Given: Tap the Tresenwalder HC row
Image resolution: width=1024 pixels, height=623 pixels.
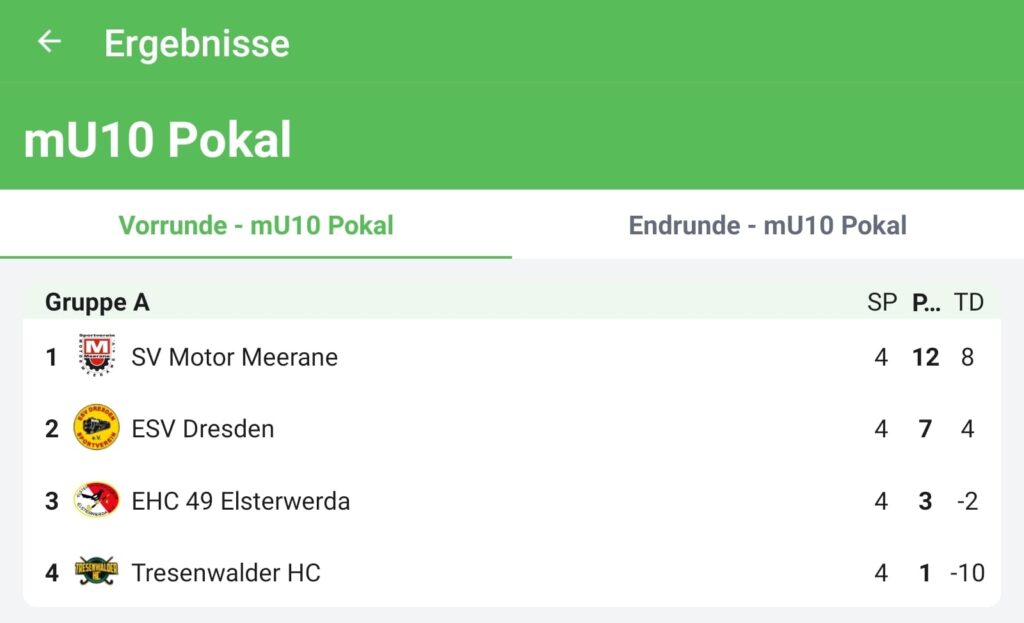Looking at the screenshot, I should pyautogui.click(x=226, y=573).
